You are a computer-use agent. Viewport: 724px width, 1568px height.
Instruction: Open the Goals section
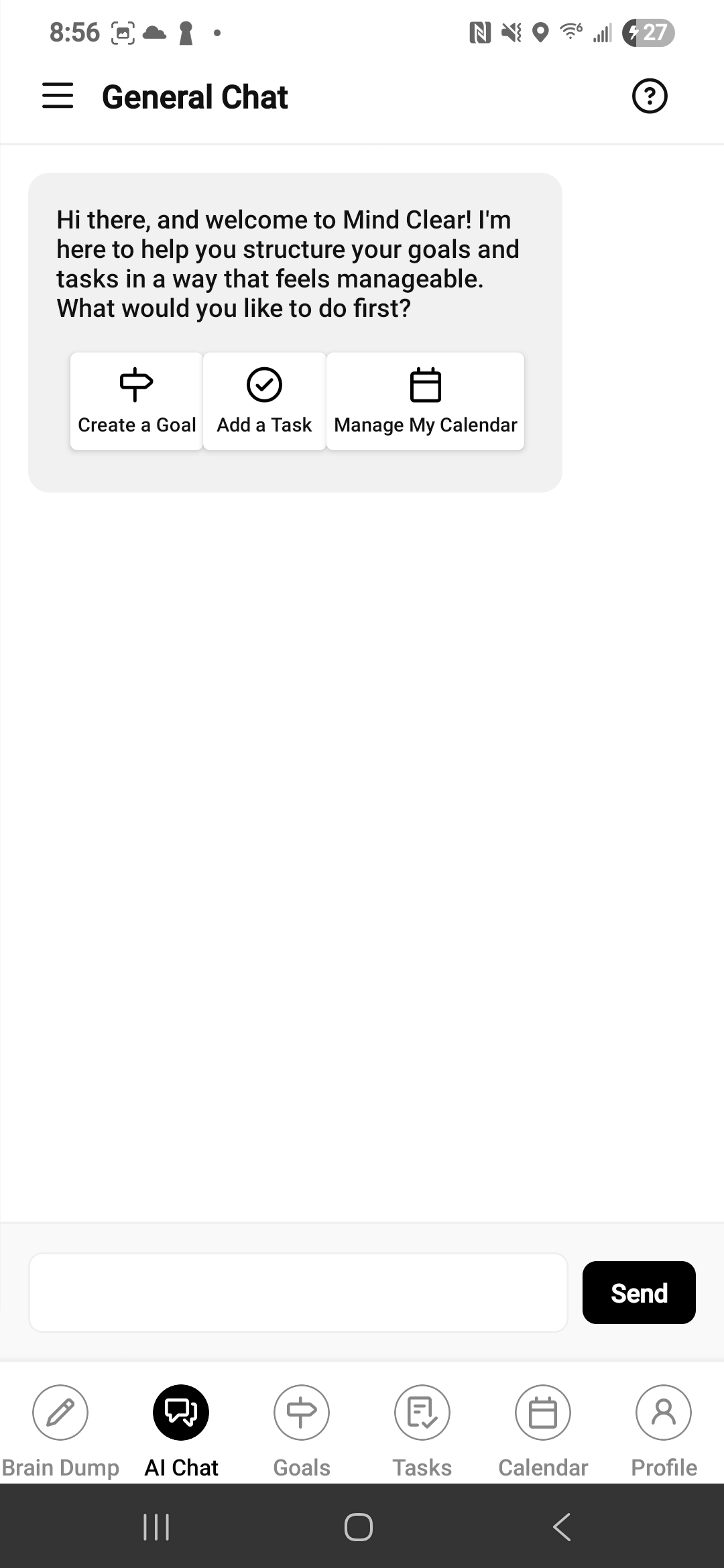[301, 1413]
